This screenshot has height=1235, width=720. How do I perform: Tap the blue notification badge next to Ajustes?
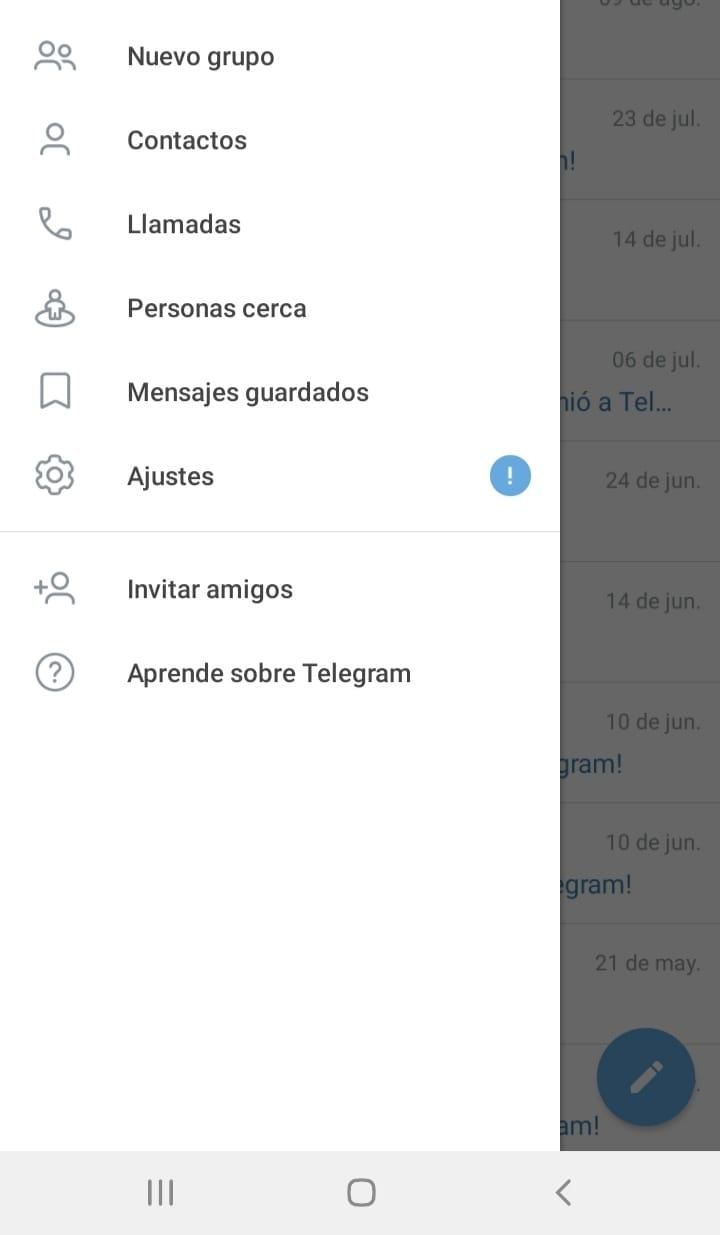pos(509,475)
